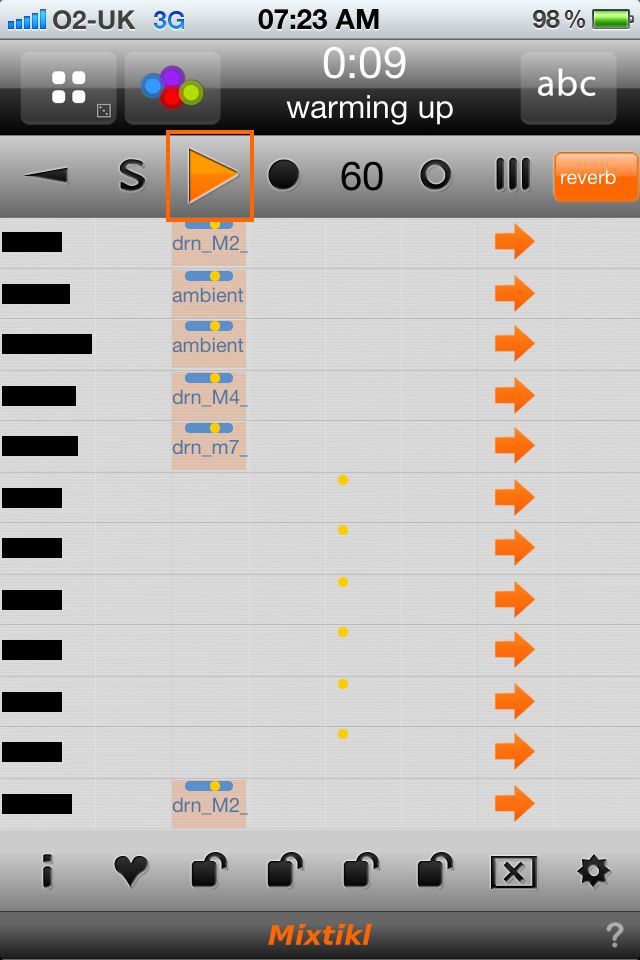This screenshot has height=960, width=640.
Task: Change the tempo value 60
Action: [x=361, y=177]
